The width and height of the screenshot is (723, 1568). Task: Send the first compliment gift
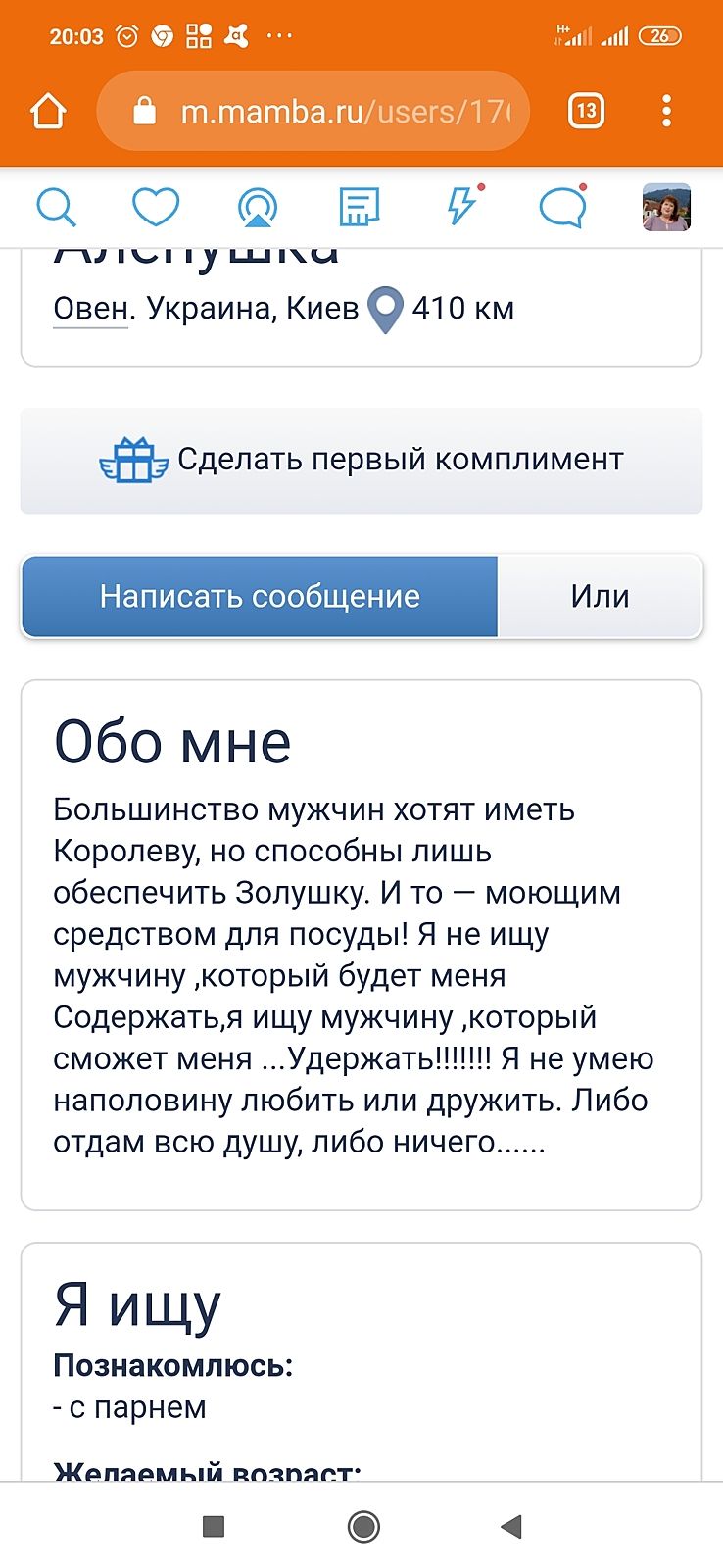[x=361, y=460]
